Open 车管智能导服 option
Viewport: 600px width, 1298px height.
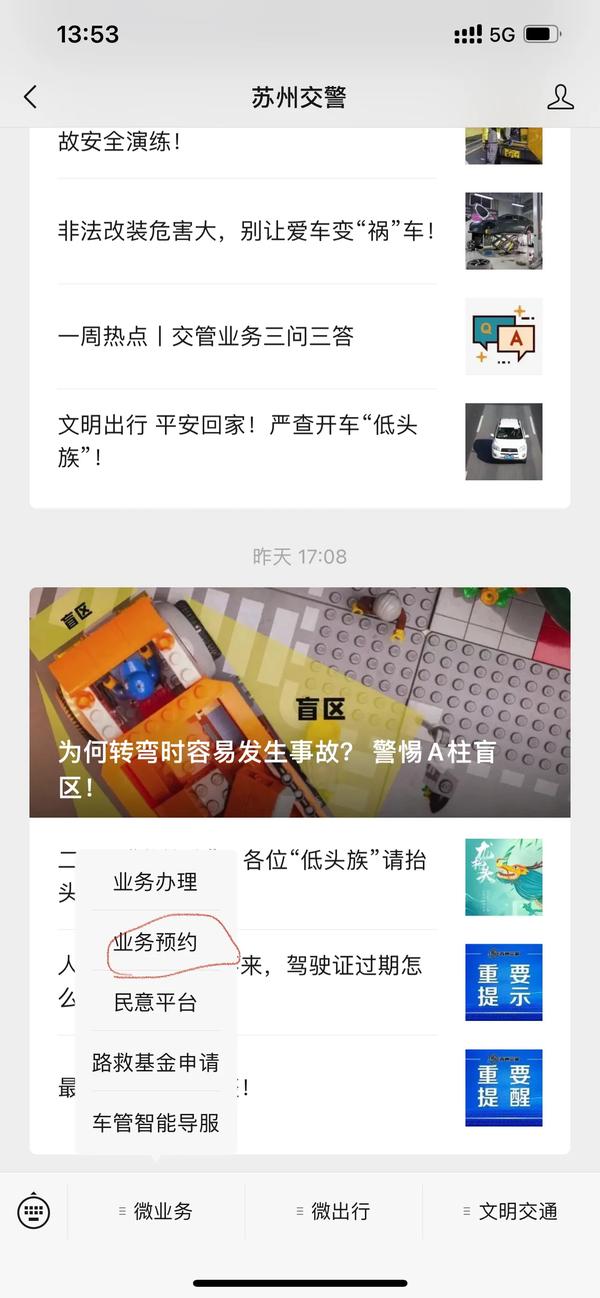[x=155, y=1122]
